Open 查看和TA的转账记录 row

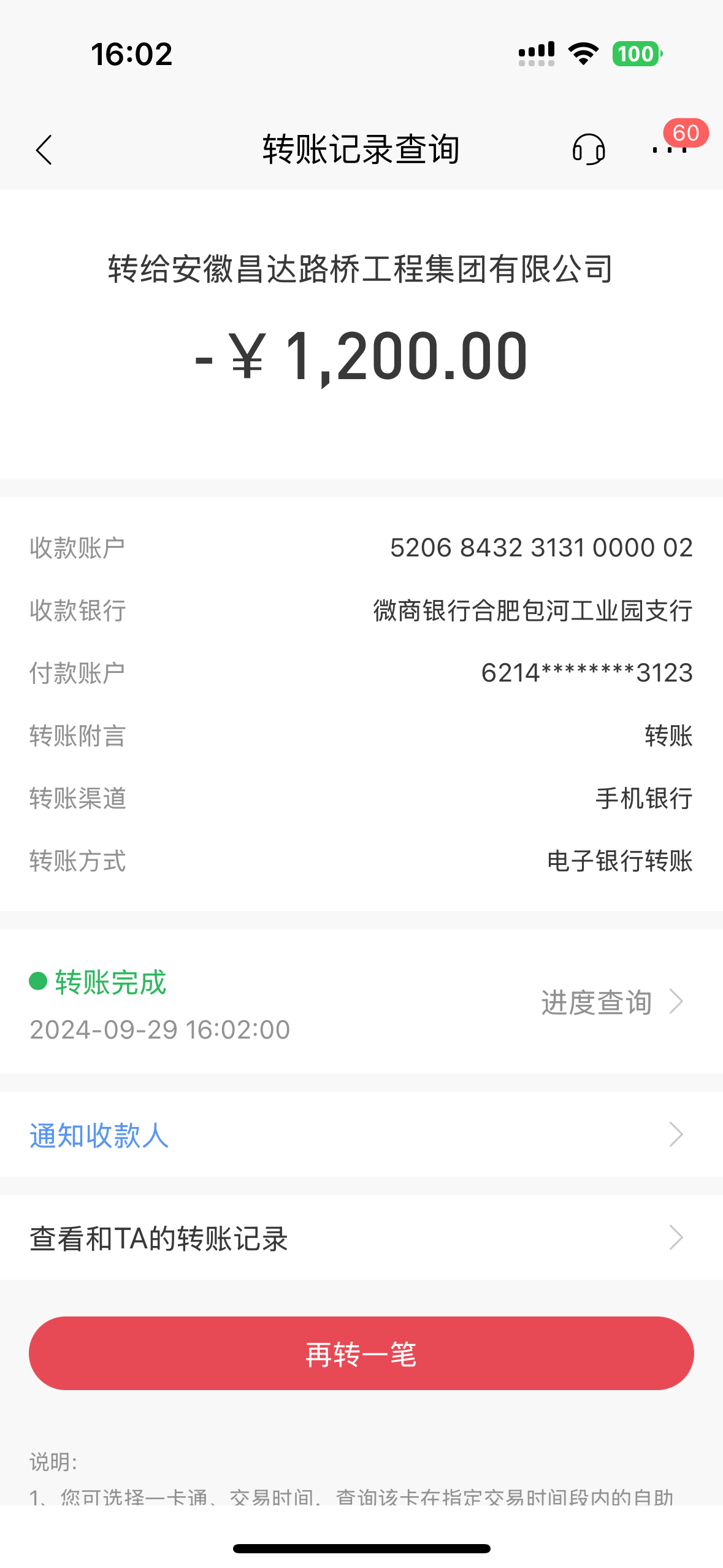click(x=361, y=1238)
